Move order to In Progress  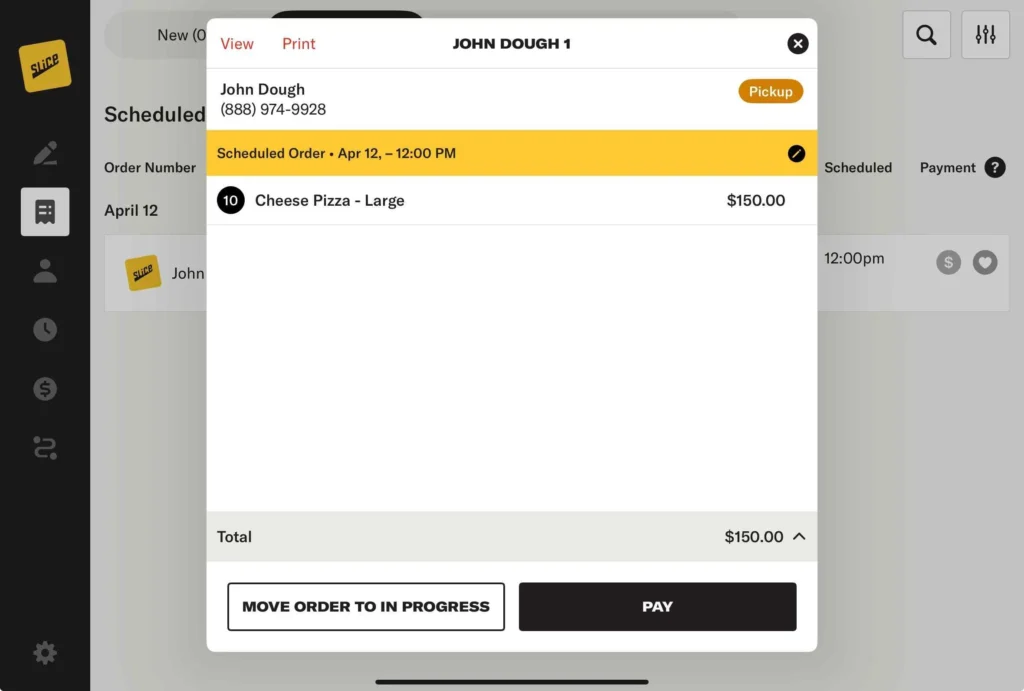pyautogui.click(x=366, y=607)
